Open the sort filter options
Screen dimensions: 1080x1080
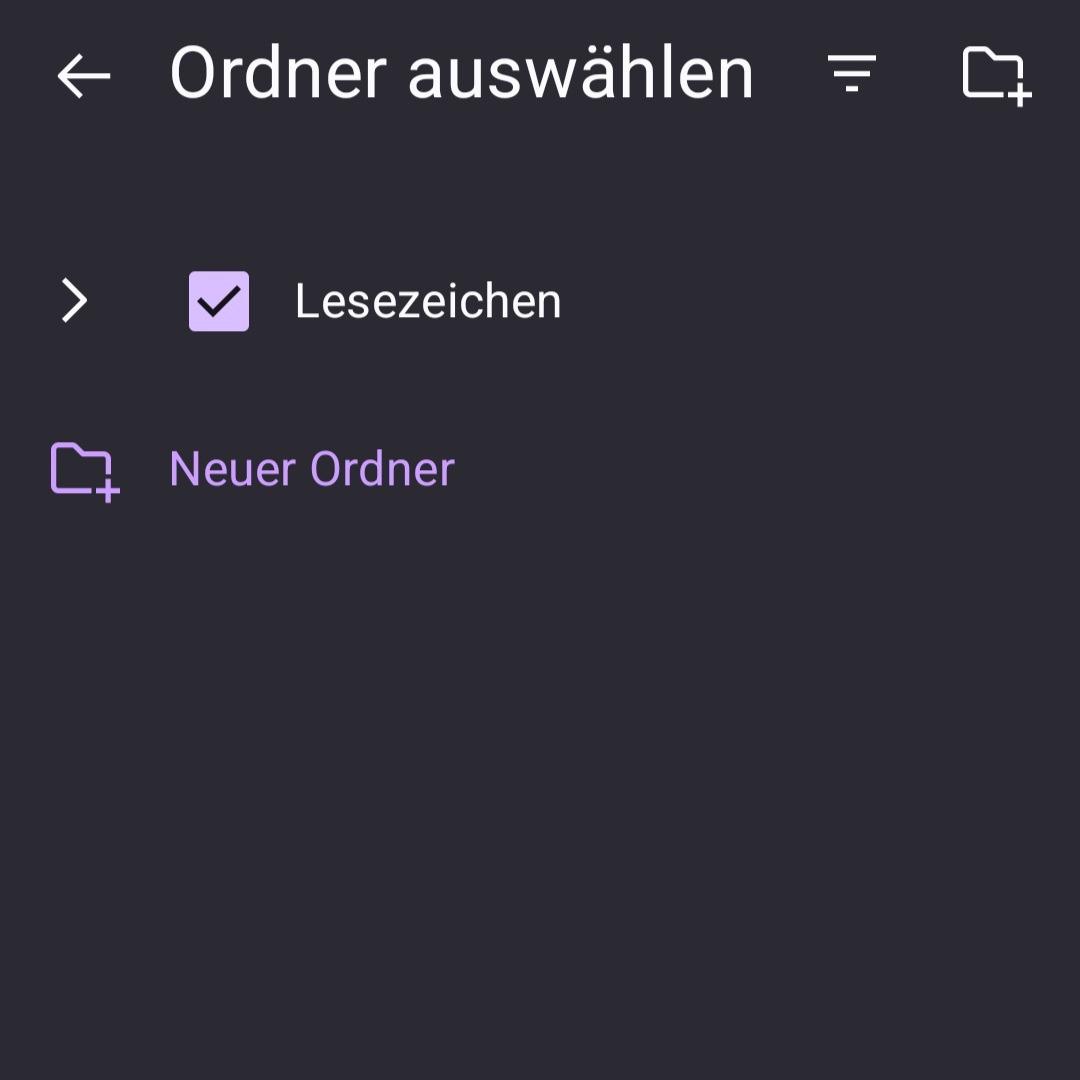(851, 74)
